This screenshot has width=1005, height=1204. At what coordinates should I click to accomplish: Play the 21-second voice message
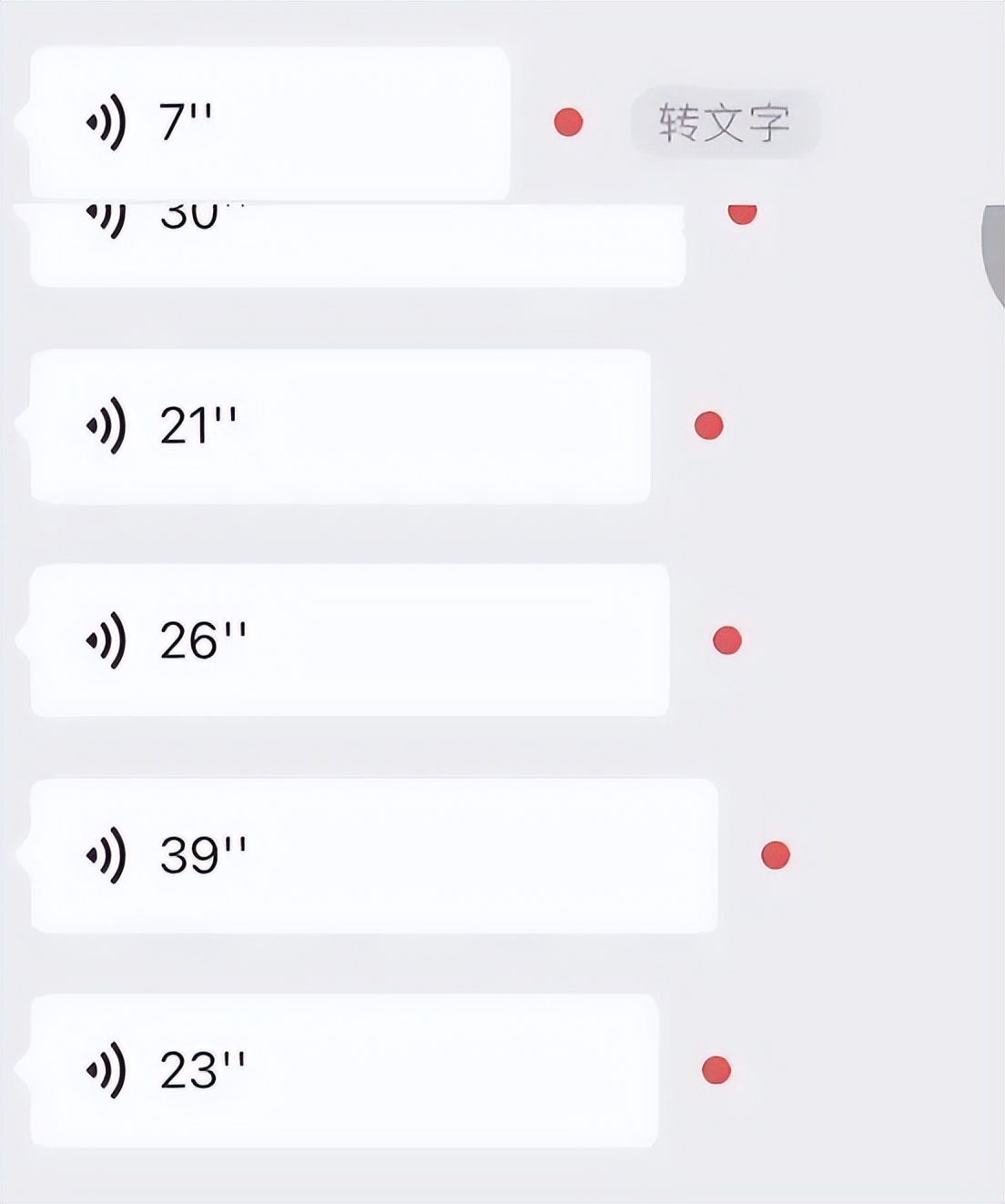(340, 425)
